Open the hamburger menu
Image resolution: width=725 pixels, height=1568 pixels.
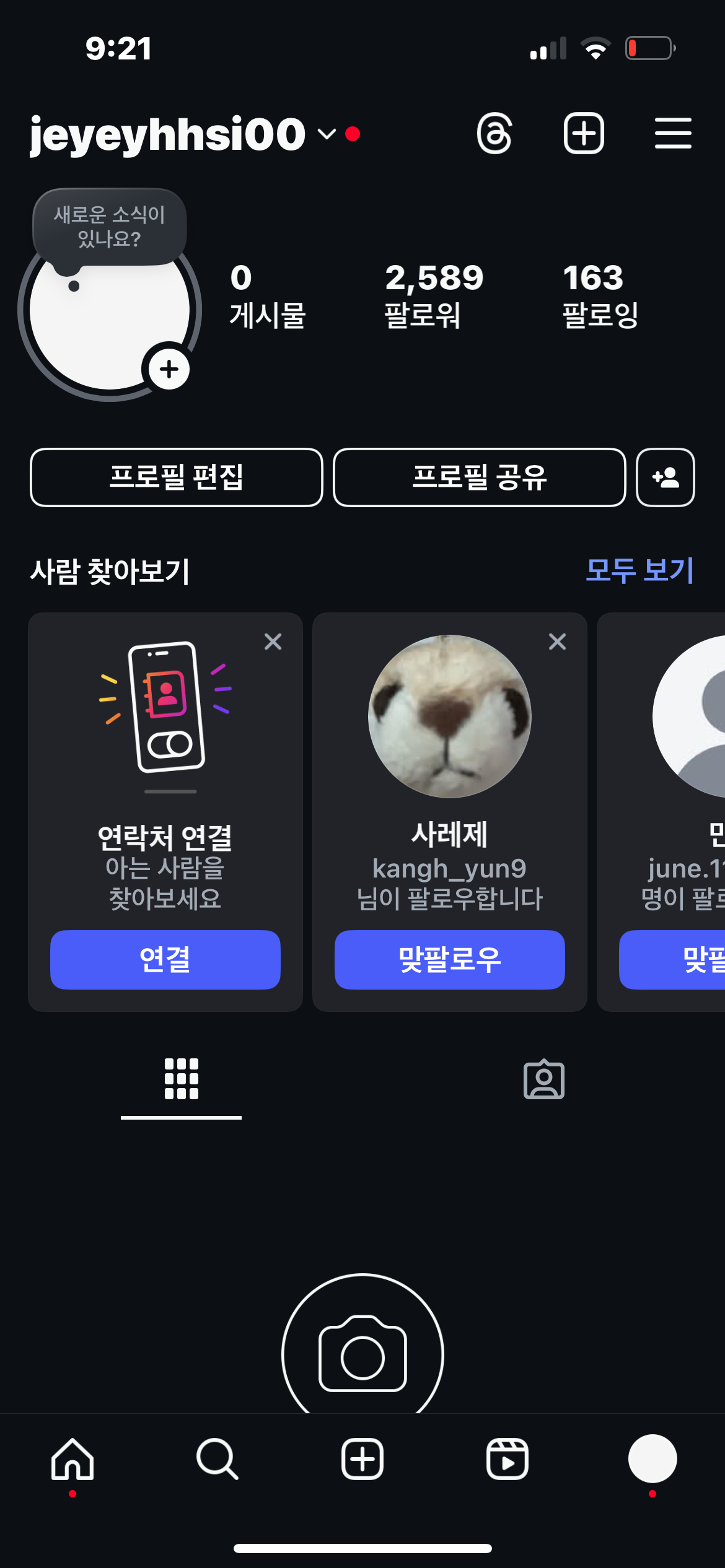[x=673, y=133]
